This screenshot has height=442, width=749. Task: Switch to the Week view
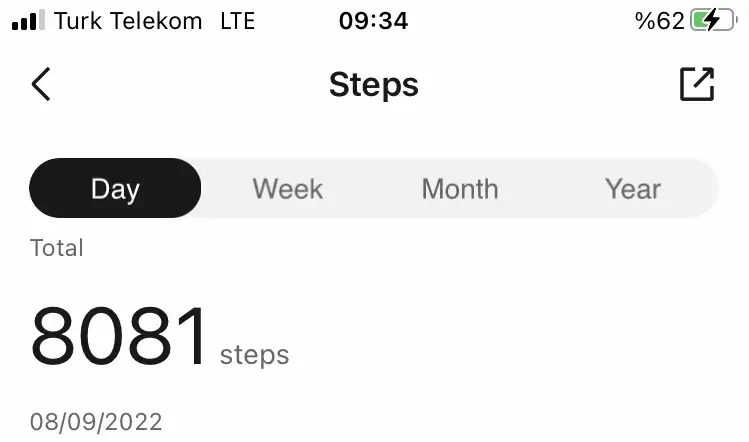tap(287, 188)
